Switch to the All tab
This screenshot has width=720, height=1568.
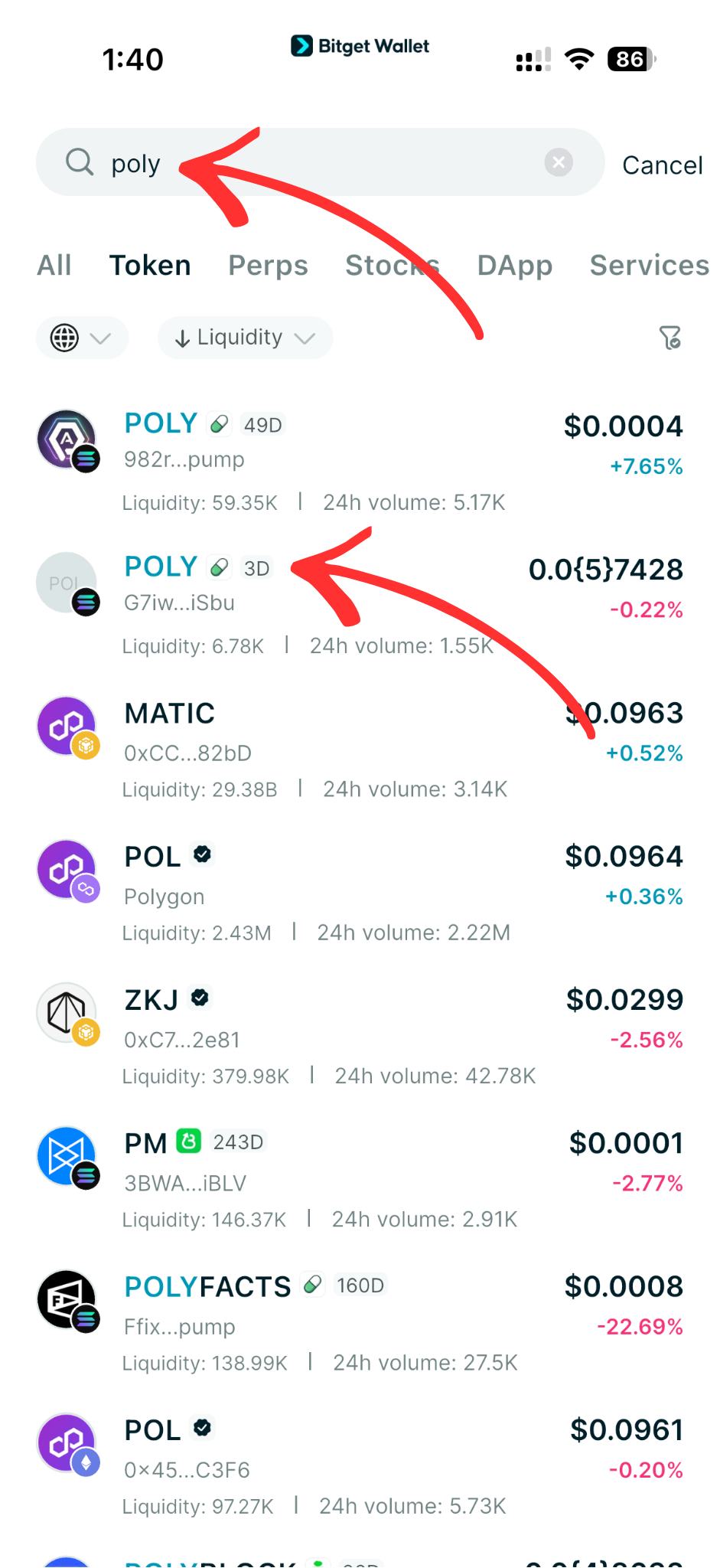[x=54, y=266]
